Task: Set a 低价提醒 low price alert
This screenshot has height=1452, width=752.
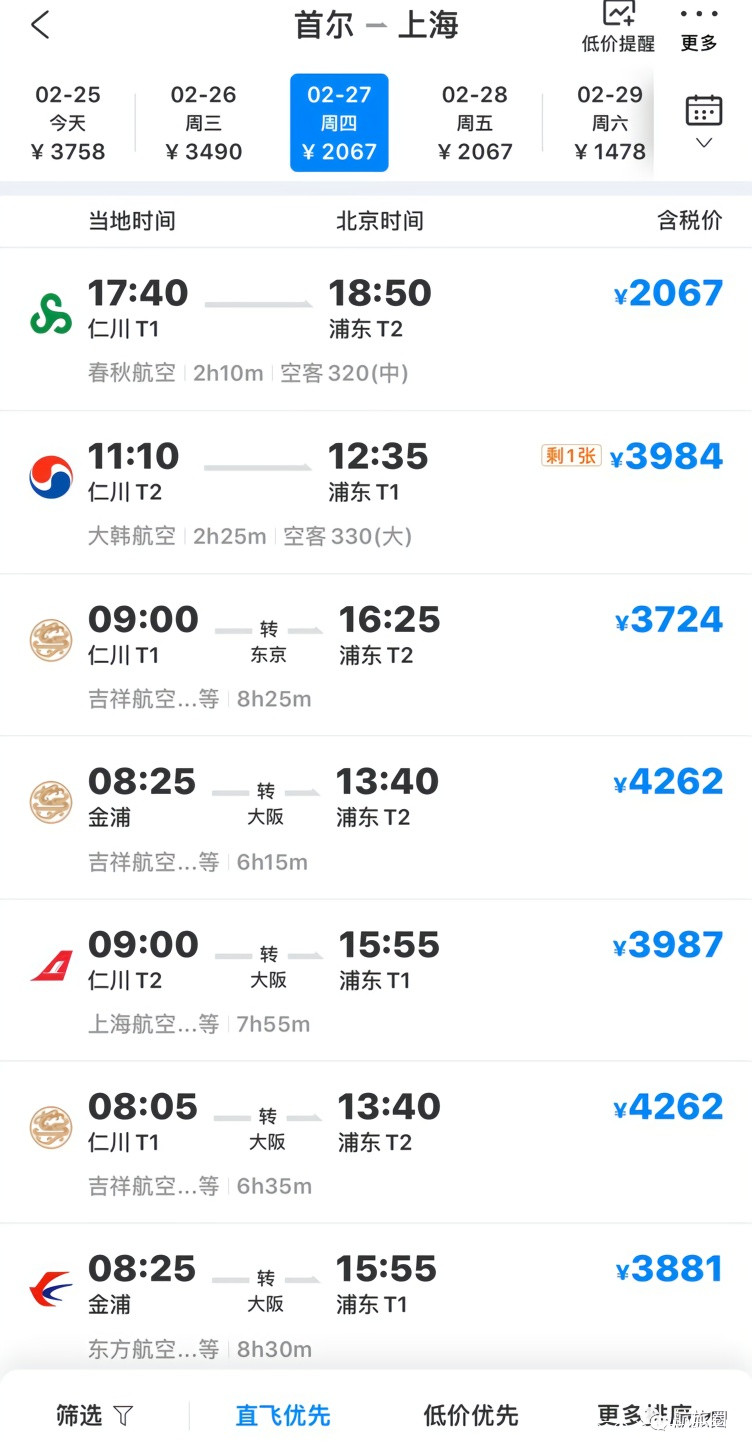Action: (x=618, y=28)
